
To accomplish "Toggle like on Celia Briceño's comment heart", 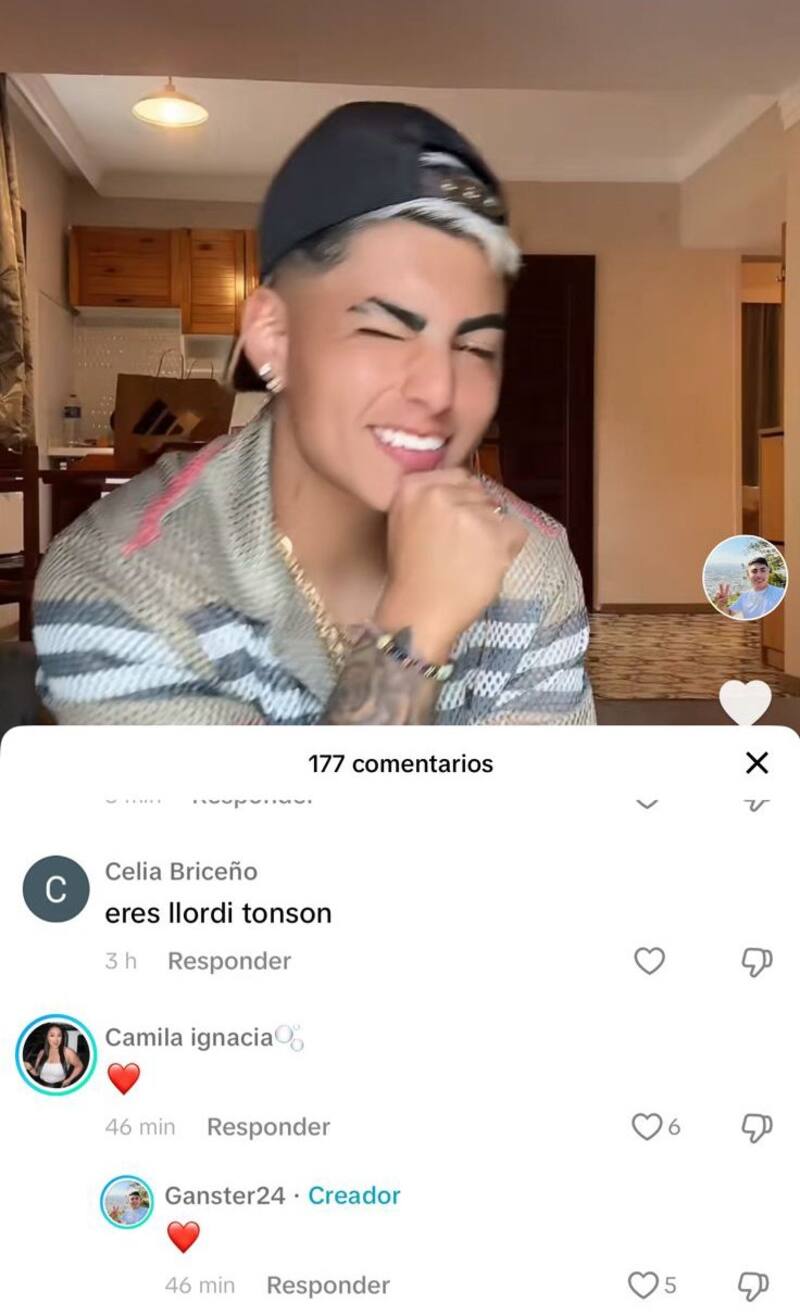I will click(x=650, y=961).
